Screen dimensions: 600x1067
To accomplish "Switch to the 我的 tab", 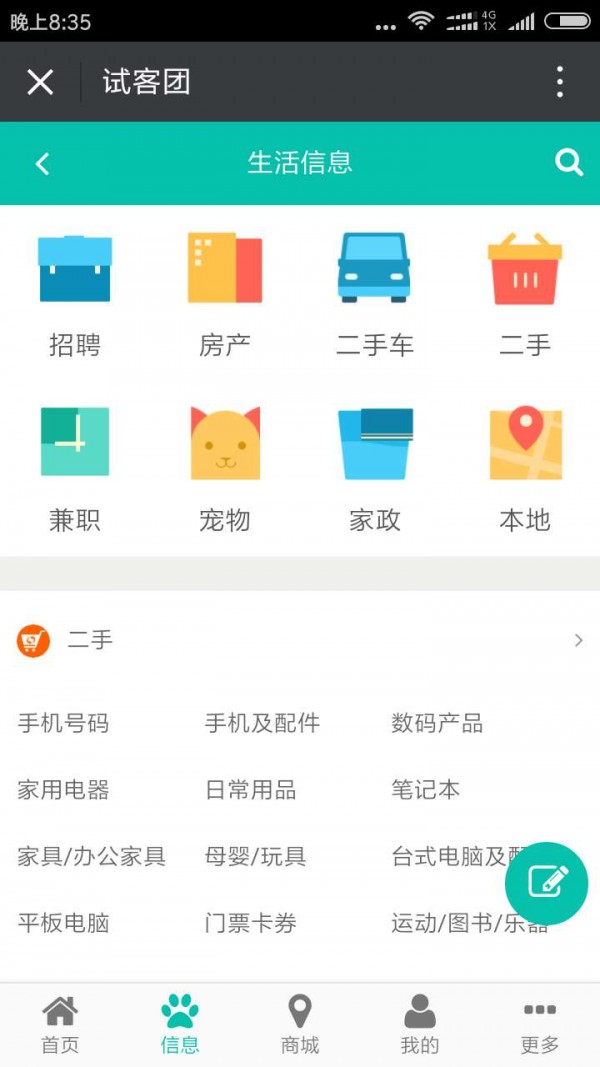I will click(420, 1025).
